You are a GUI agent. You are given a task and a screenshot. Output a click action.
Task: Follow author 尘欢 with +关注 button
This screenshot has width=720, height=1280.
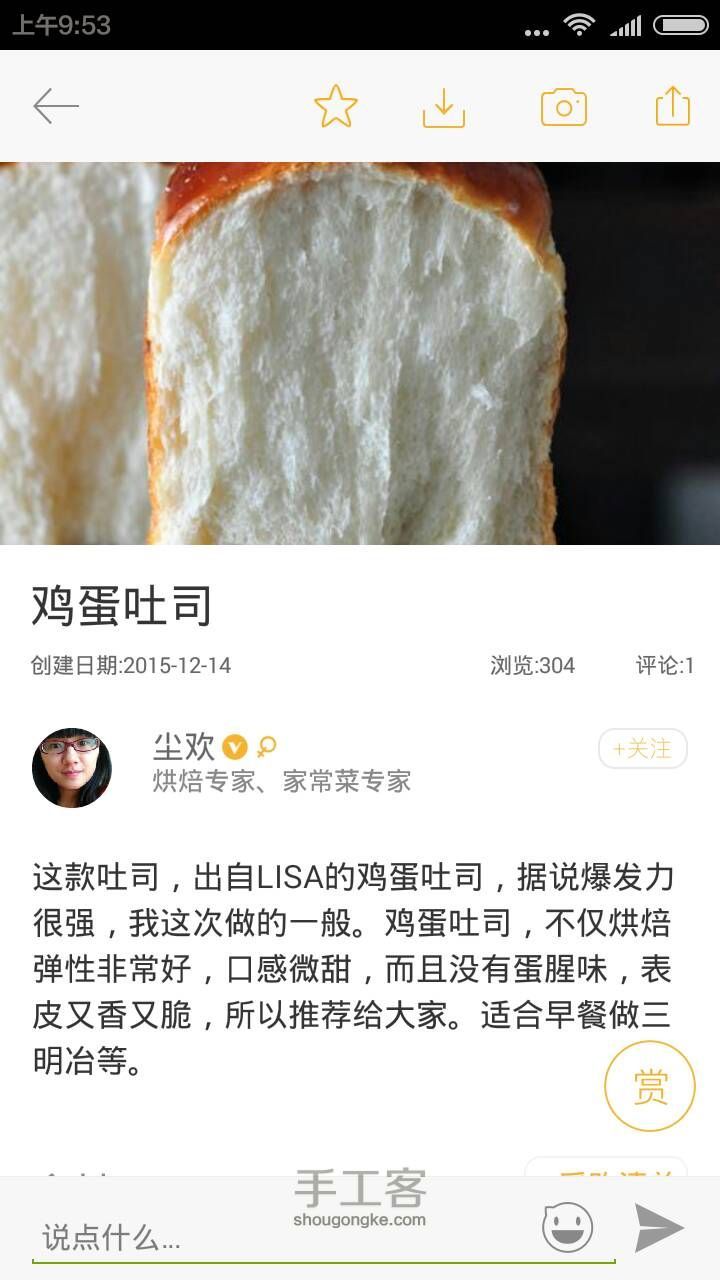(643, 748)
